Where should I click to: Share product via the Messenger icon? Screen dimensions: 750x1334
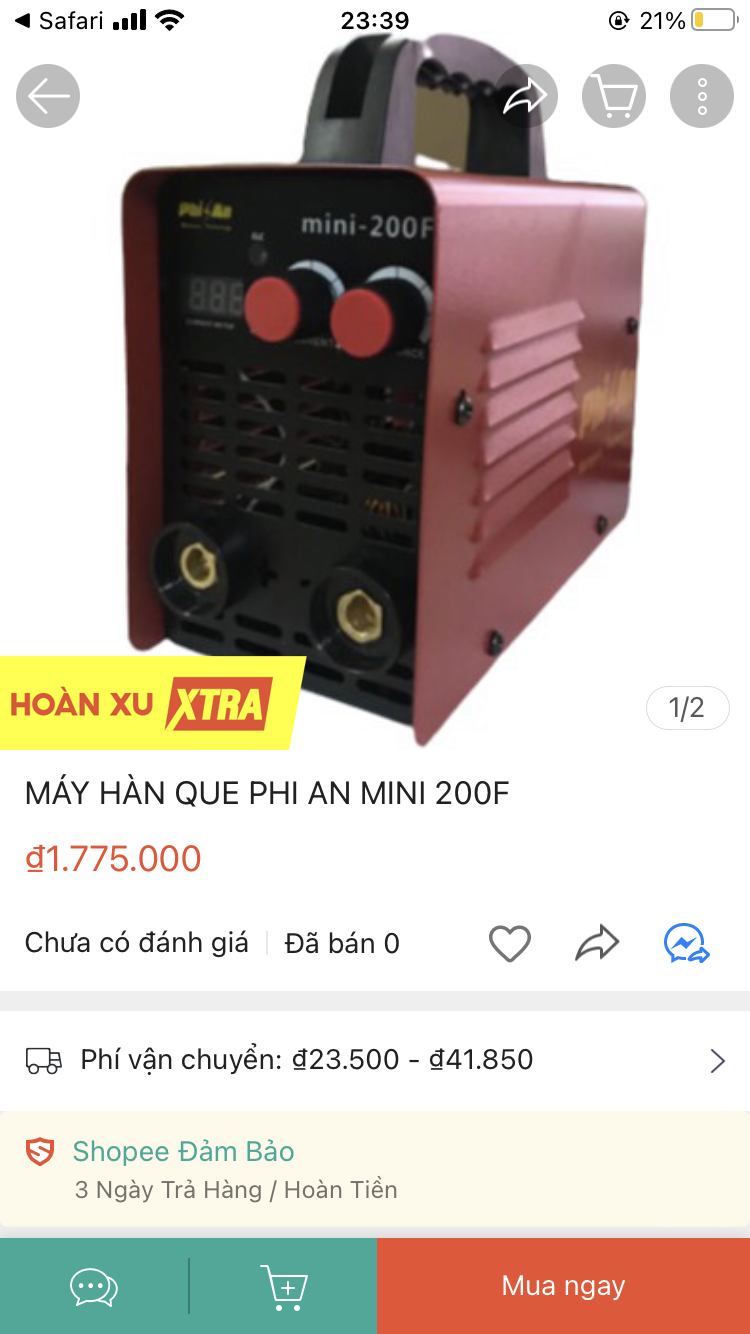point(687,943)
